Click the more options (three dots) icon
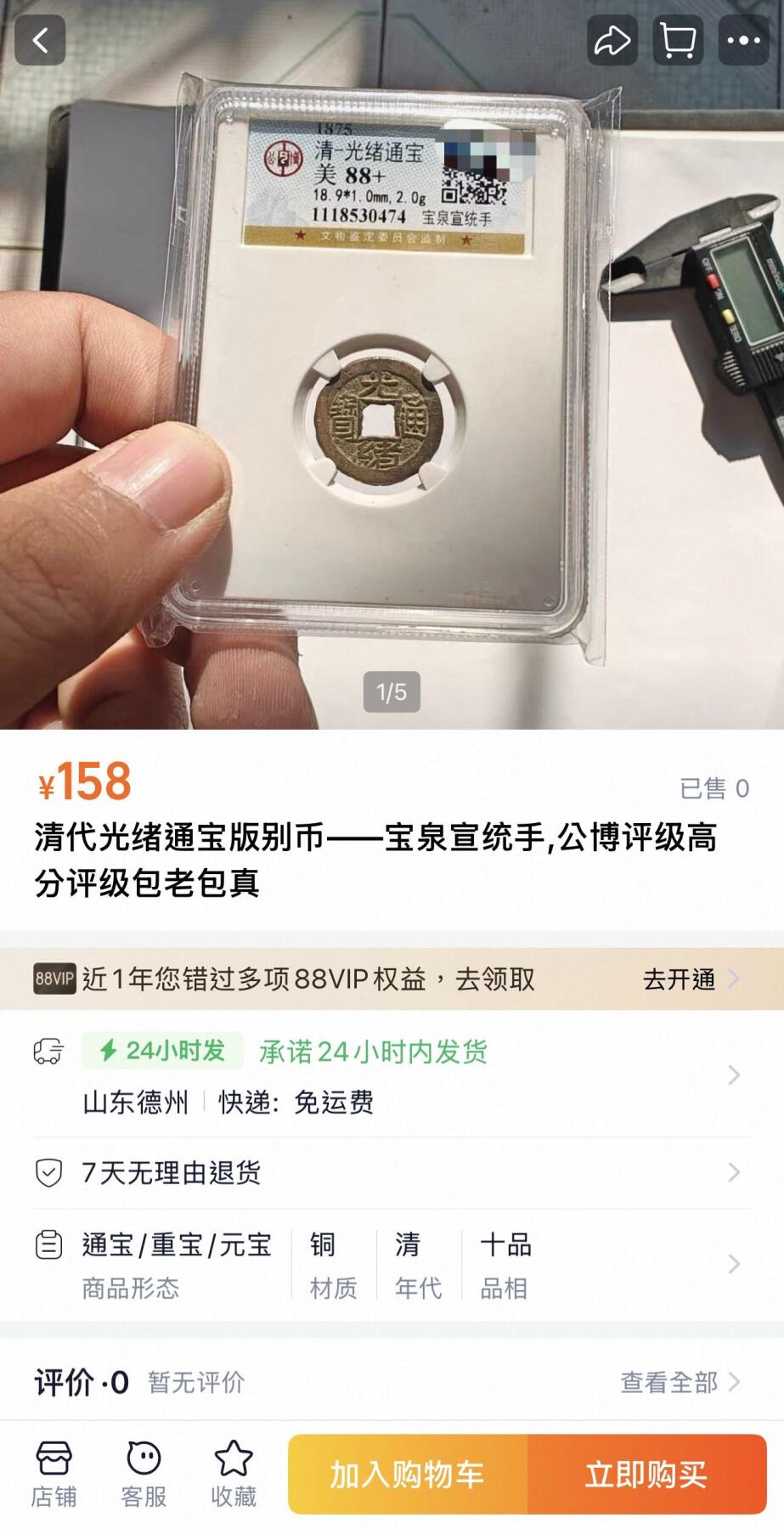 (742, 40)
